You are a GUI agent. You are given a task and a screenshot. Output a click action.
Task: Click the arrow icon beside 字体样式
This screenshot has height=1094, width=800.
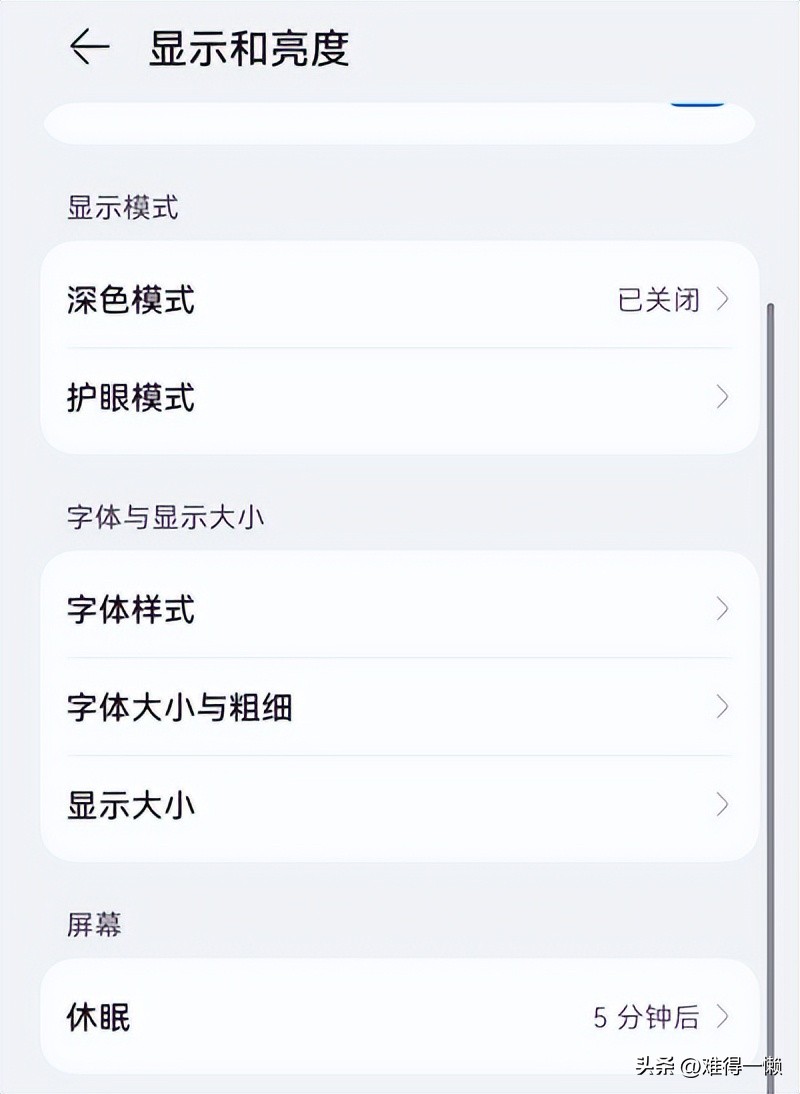pos(722,609)
